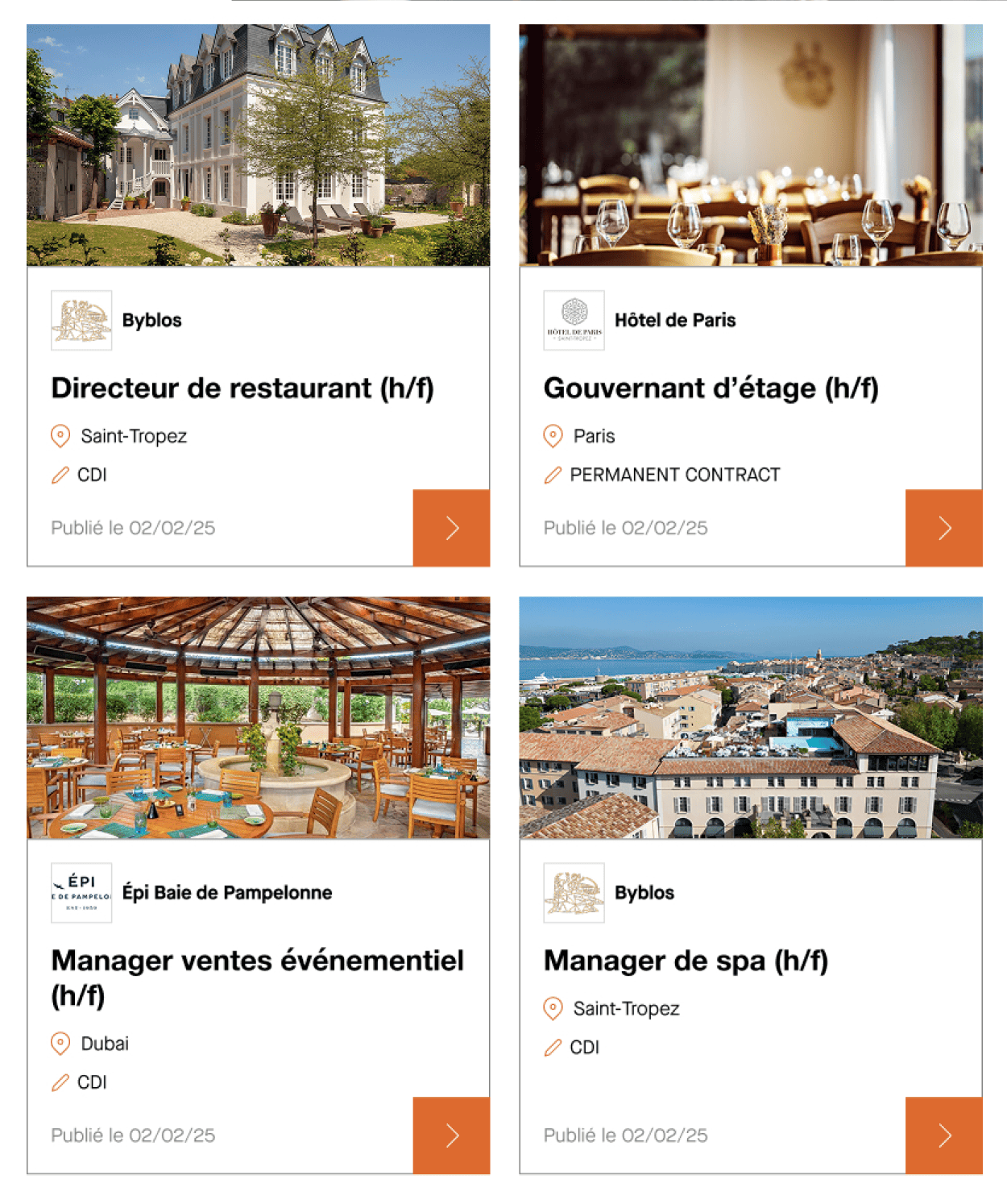Open the Directeur de restaurant job card
Viewport: 1007px width, 1204px height.
click(x=242, y=388)
